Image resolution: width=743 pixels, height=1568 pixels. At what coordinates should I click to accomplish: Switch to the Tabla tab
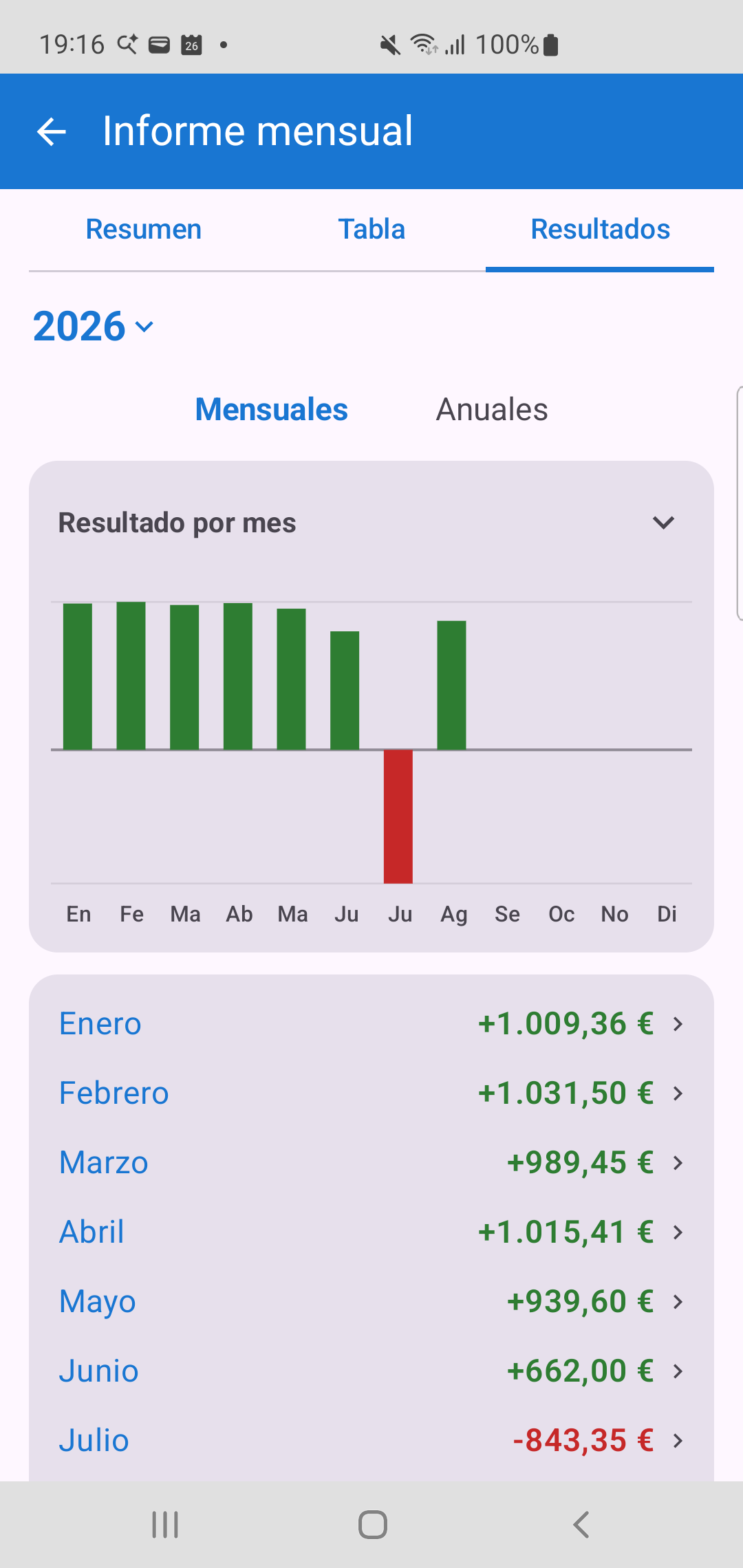[x=371, y=229]
